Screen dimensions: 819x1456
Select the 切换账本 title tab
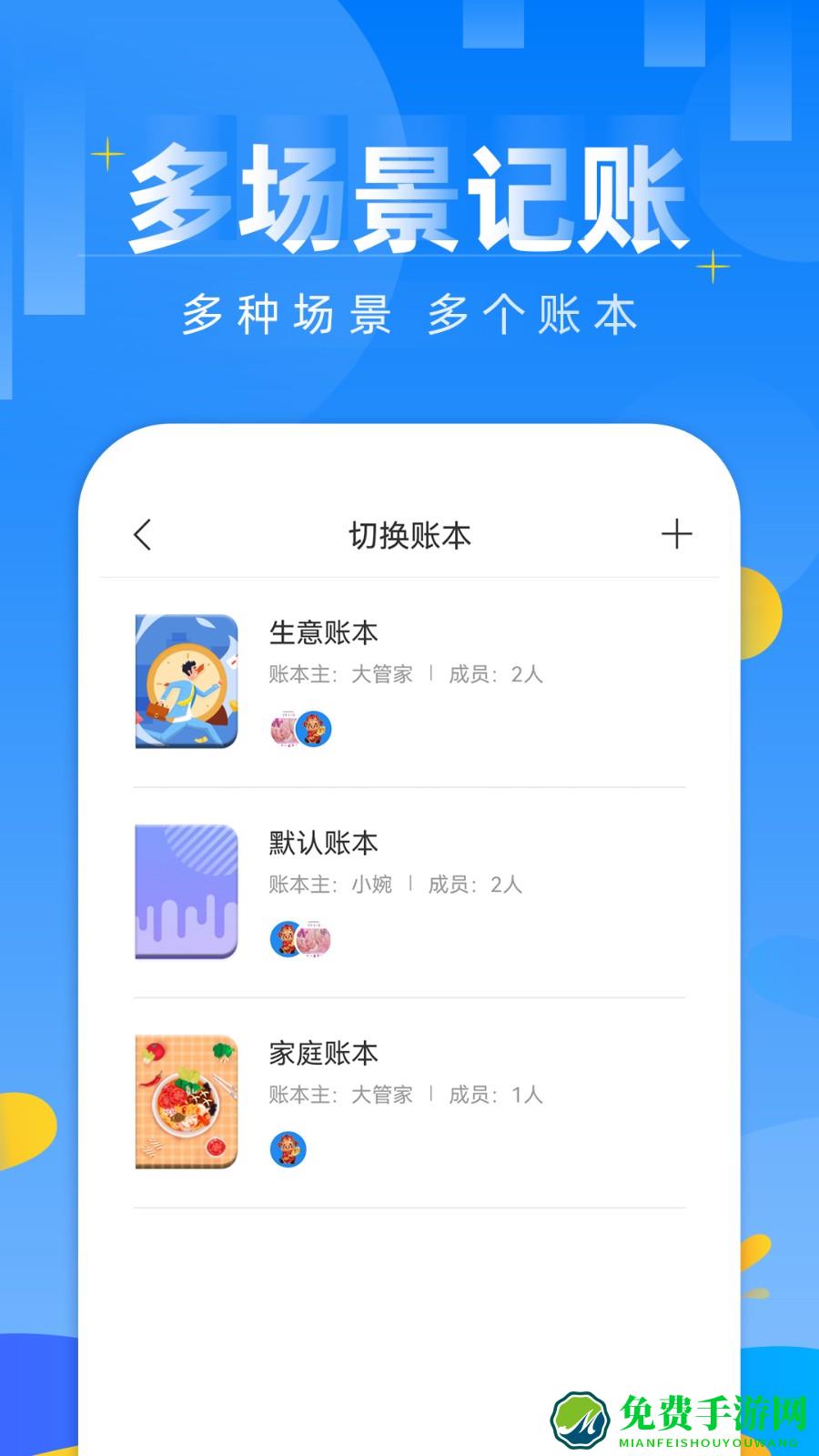click(409, 536)
